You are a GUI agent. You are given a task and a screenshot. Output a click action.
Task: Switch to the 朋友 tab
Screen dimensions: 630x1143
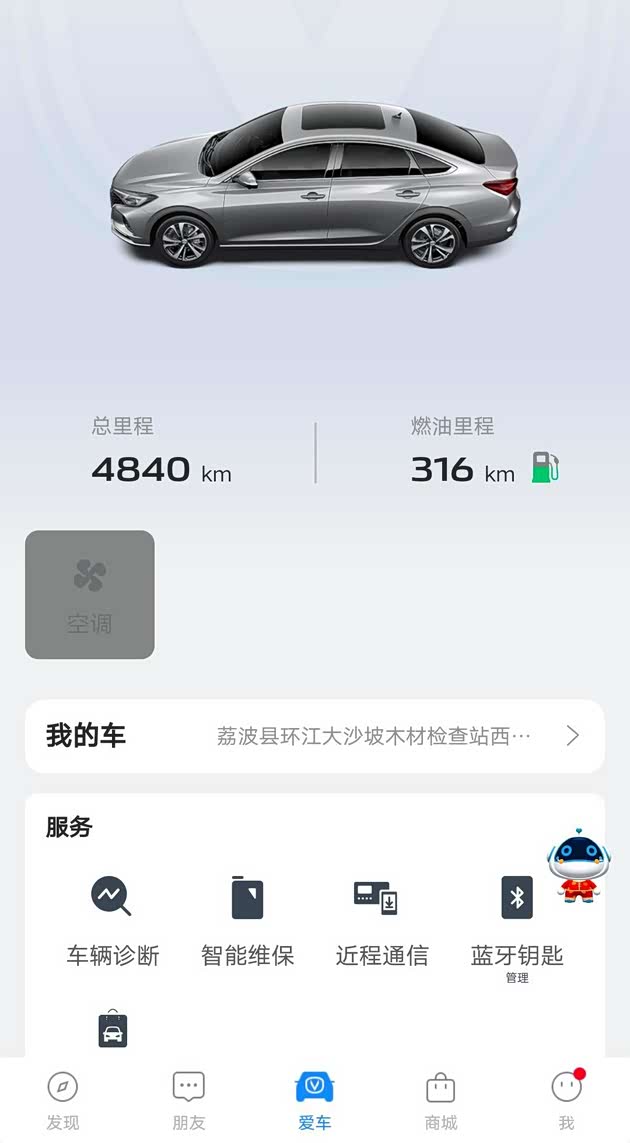pyautogui.click(x=189, y=1100)
